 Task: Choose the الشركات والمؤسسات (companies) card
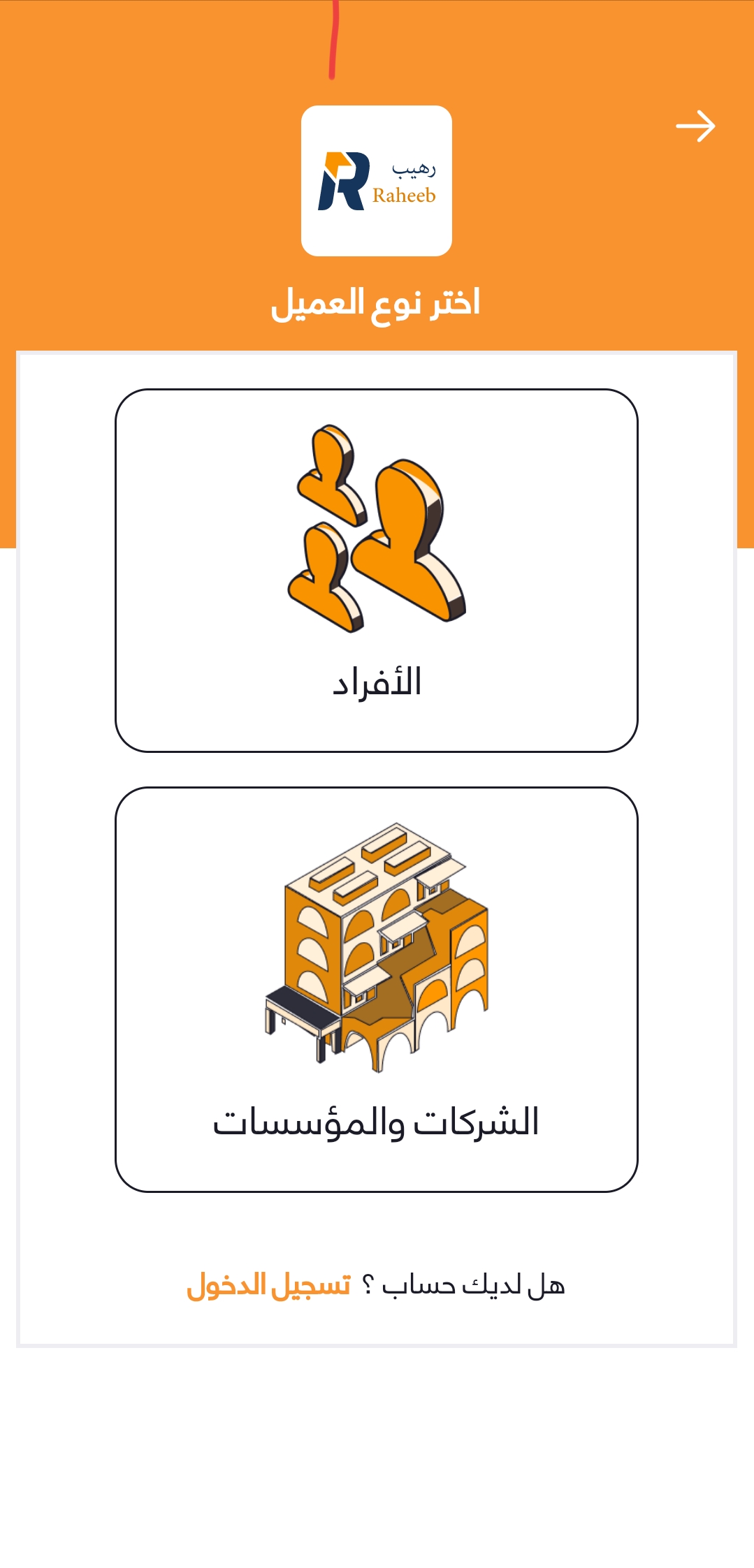click(x=377, y=990)
